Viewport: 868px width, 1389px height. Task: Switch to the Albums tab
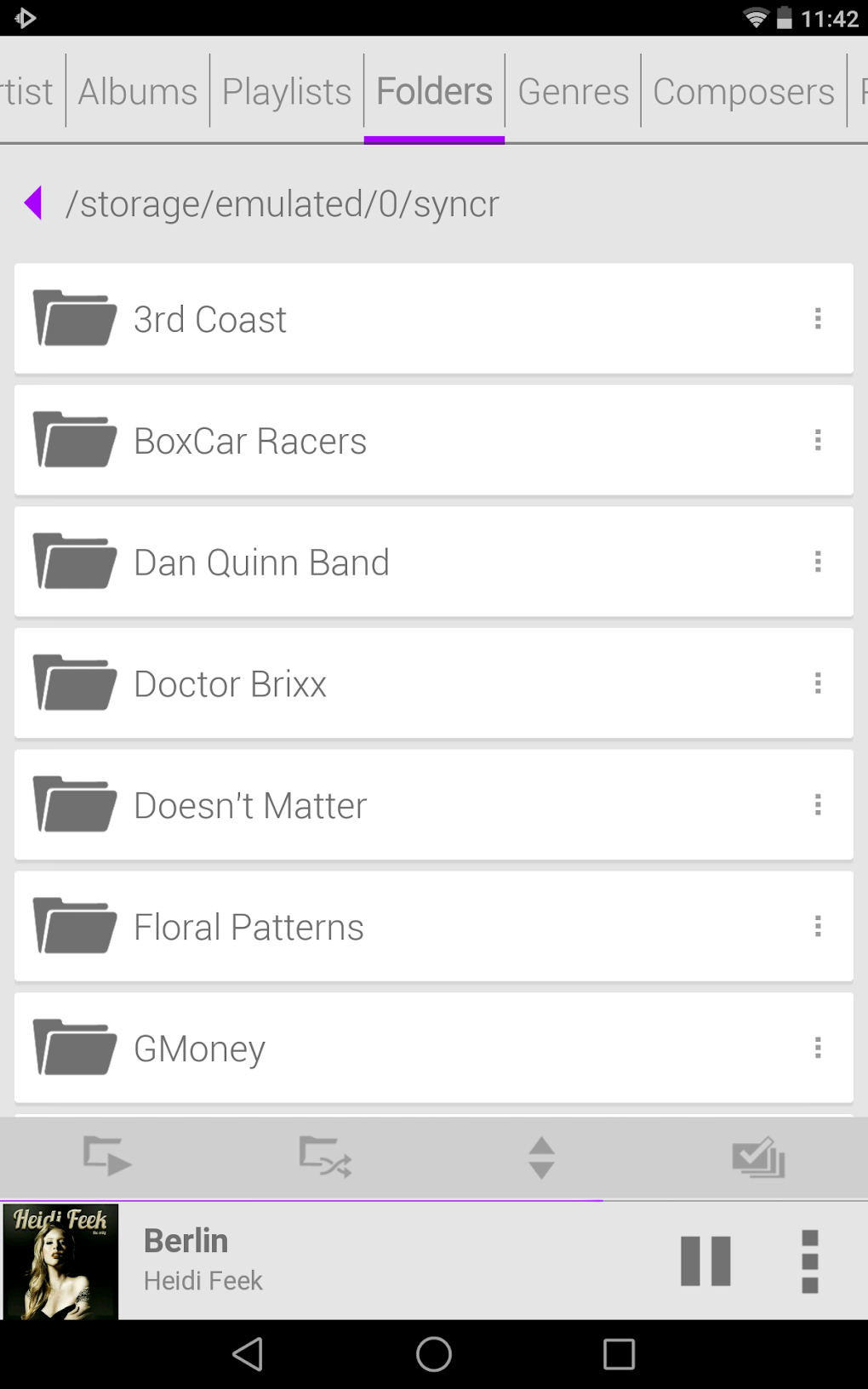[138, 91]
